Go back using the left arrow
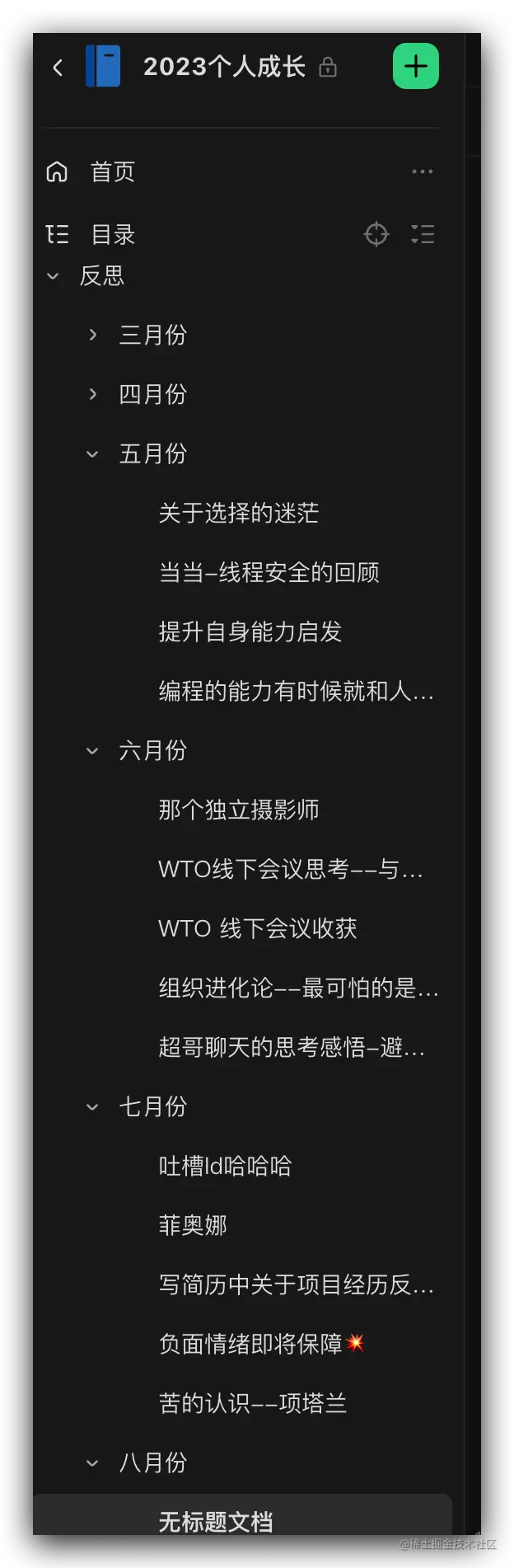The image size is (514, 1568). click(58, 67)
